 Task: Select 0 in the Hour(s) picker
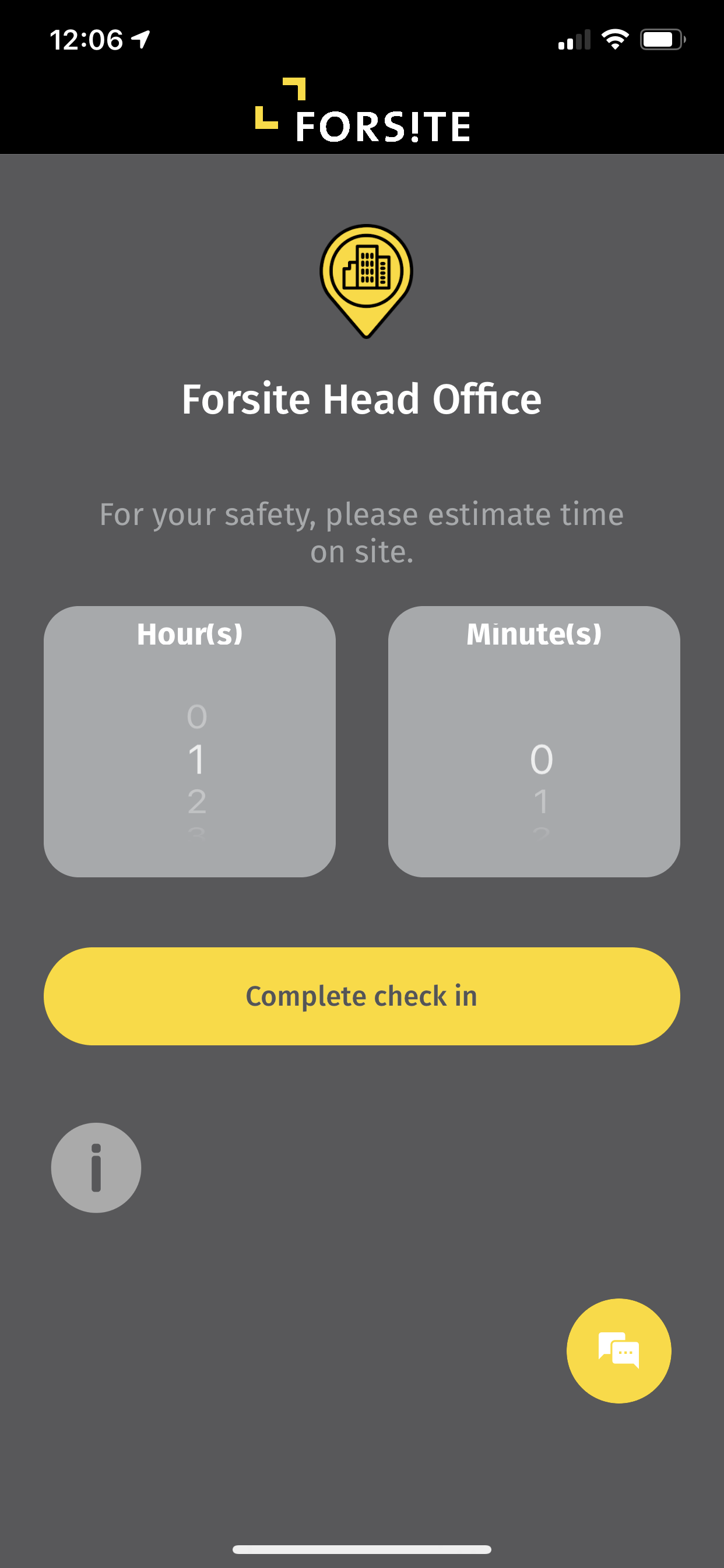click(196, 716)
